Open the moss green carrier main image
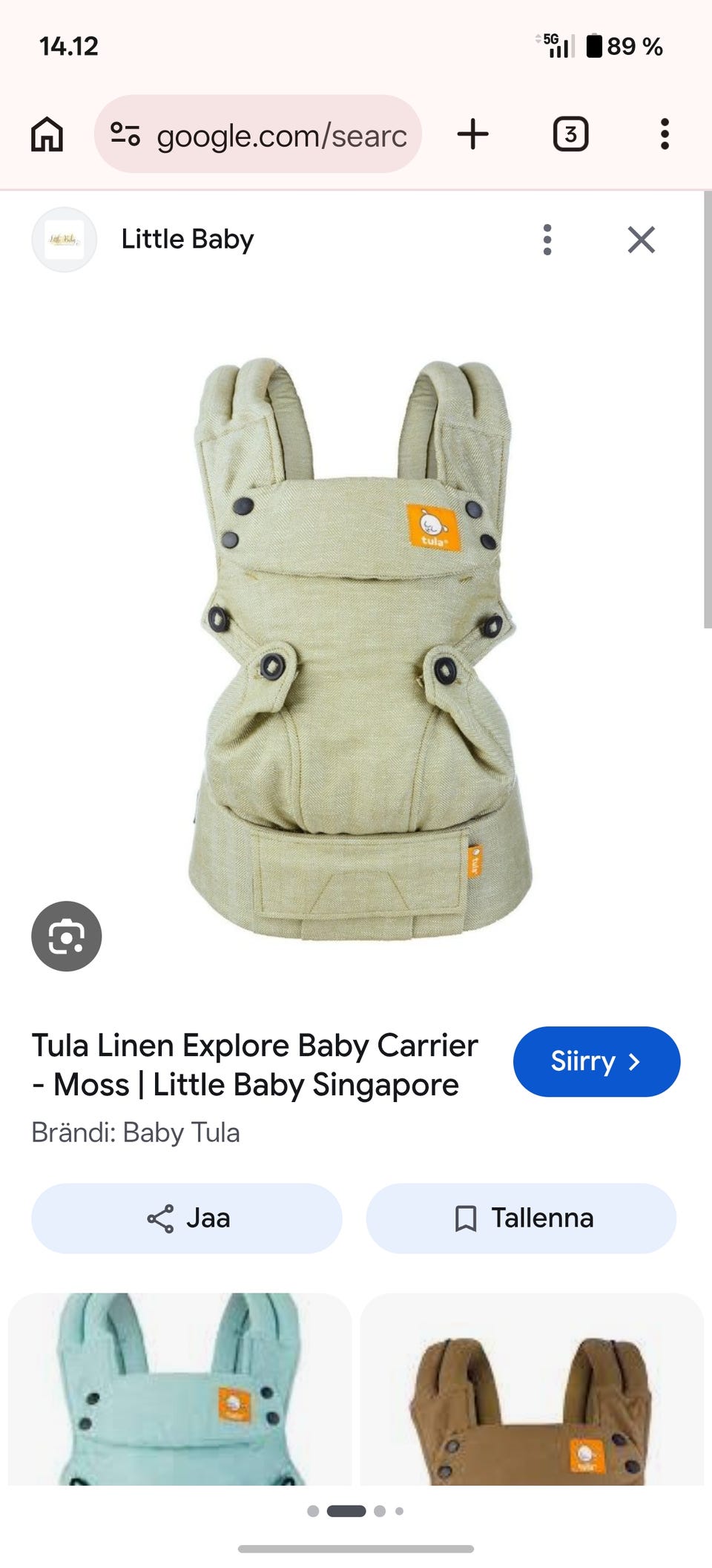Image resolution: width=712 pixels, height=1568 pixels. pos(359,649)
